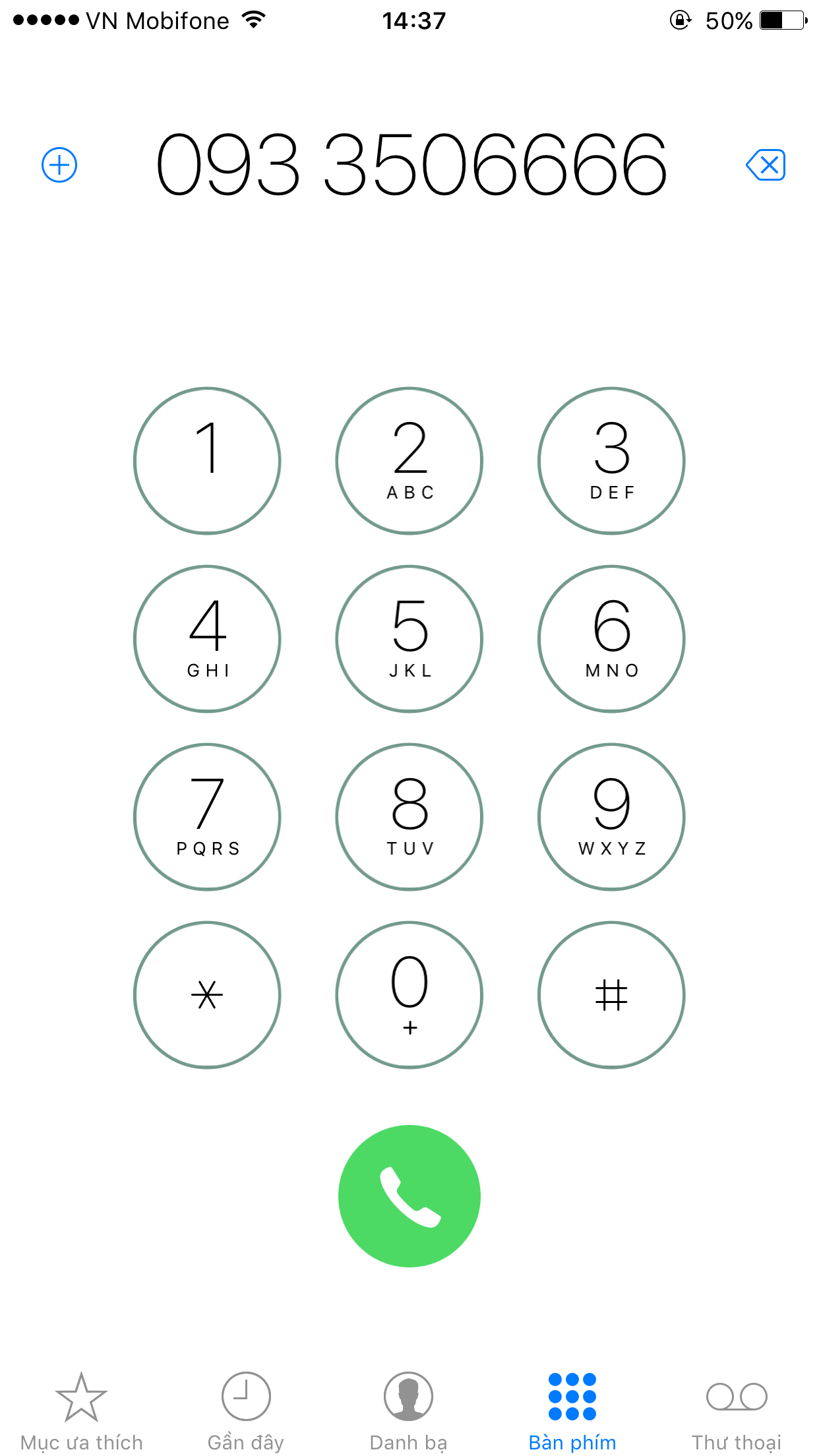Viewport: 819px width, 1456px height.
Task: Tap the hash key
Action: click(611, 994)
